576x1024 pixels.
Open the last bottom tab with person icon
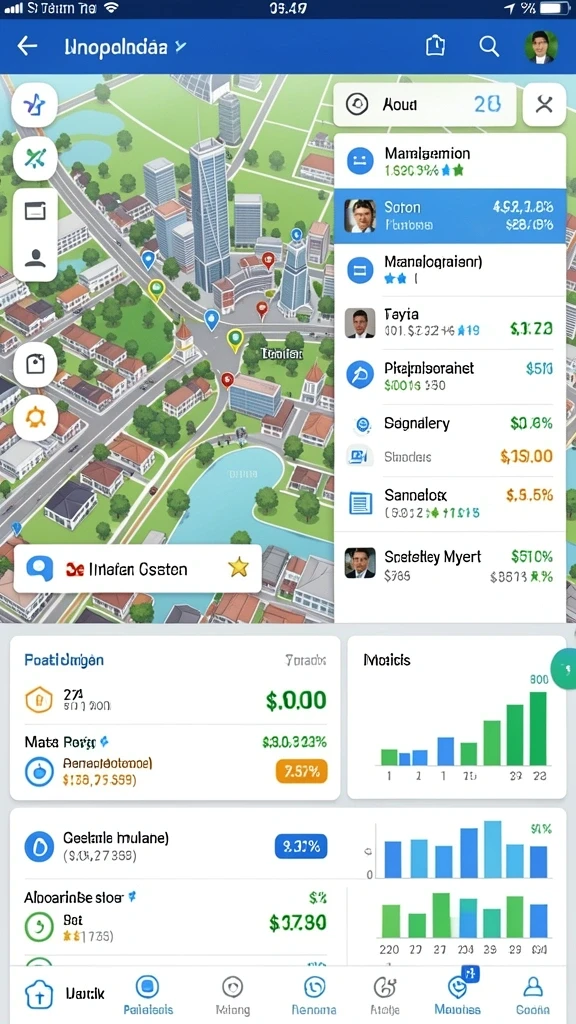(533, 995)
